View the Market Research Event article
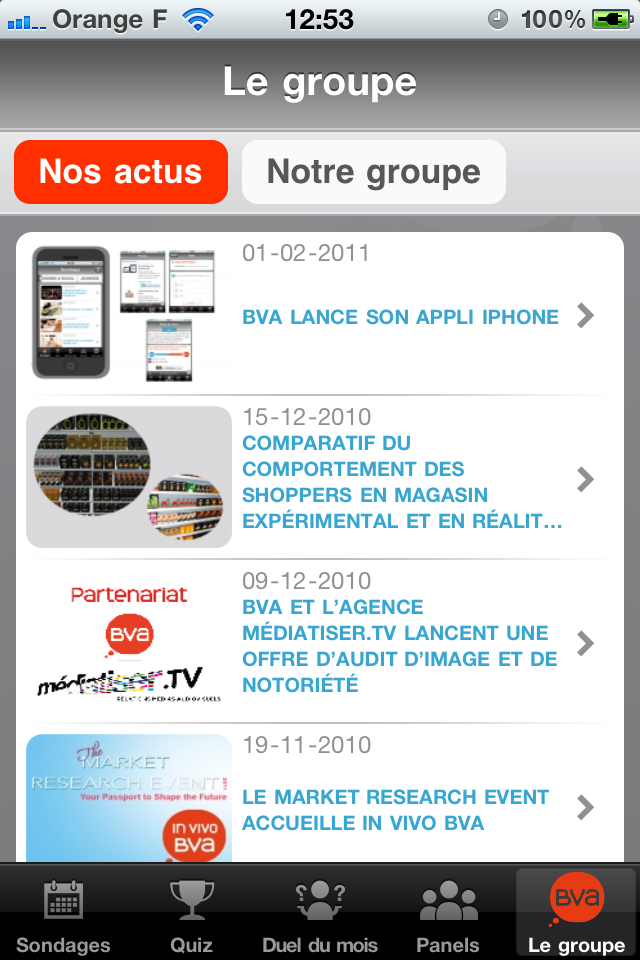 400,809
